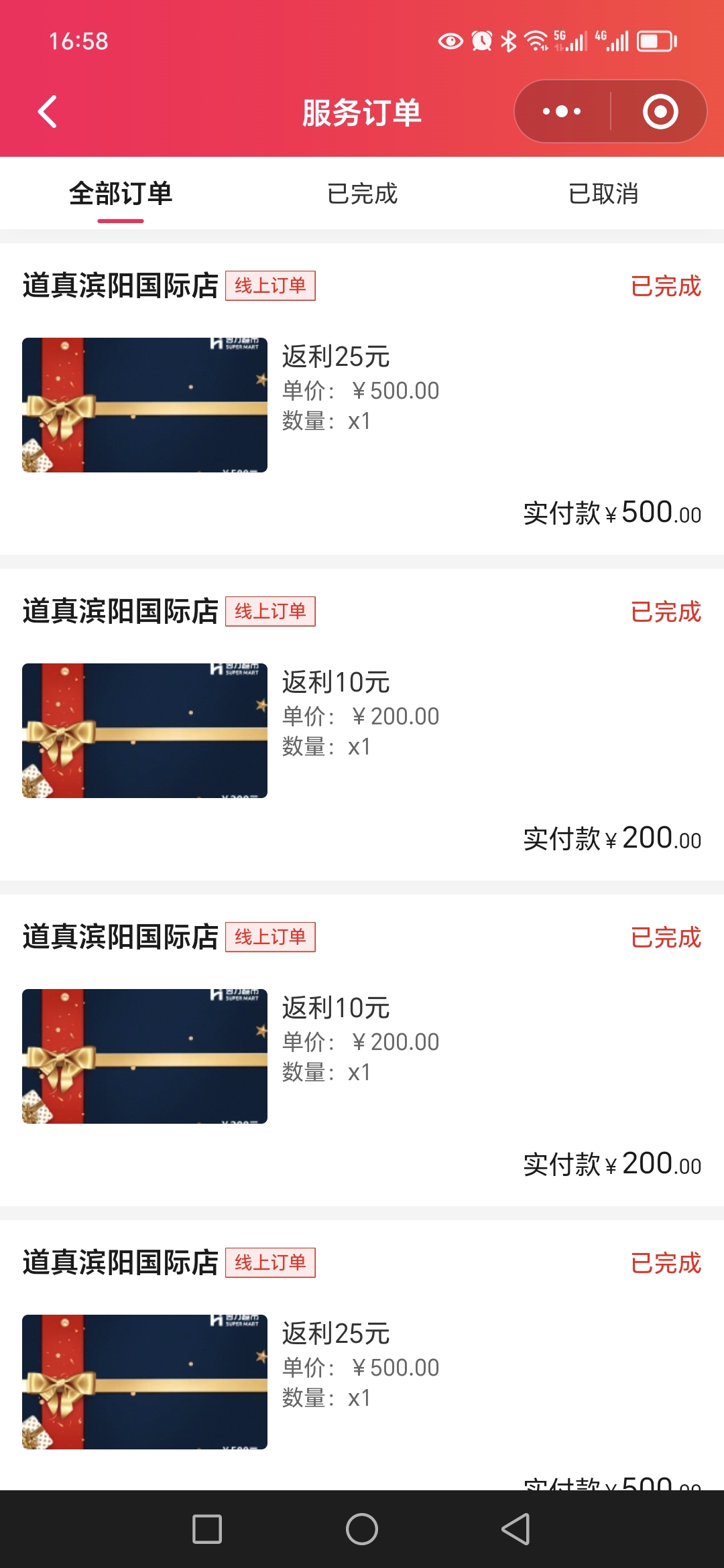Tap the system home button
724x1568 pixels.
(362, 1529)
